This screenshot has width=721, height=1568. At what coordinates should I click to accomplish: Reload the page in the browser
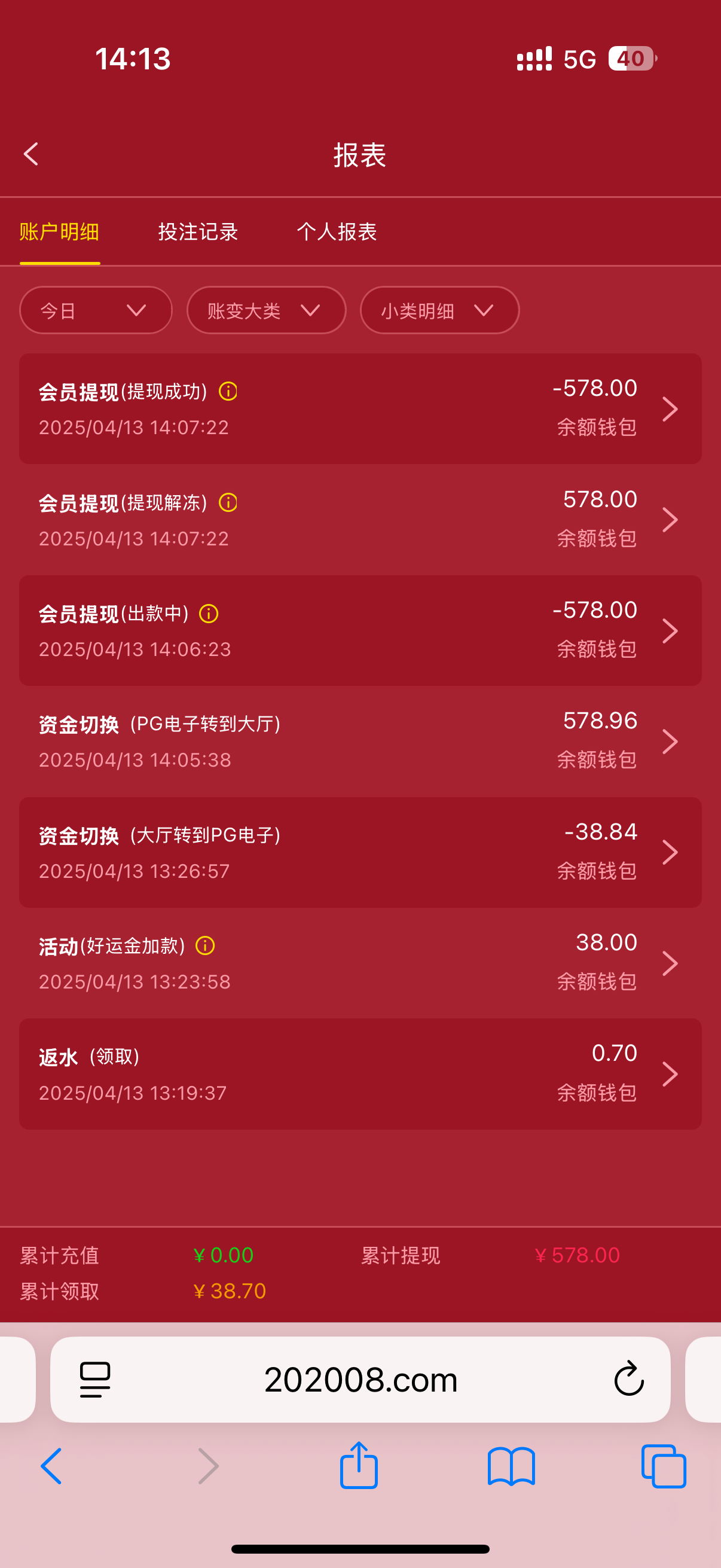[628, 1378]
